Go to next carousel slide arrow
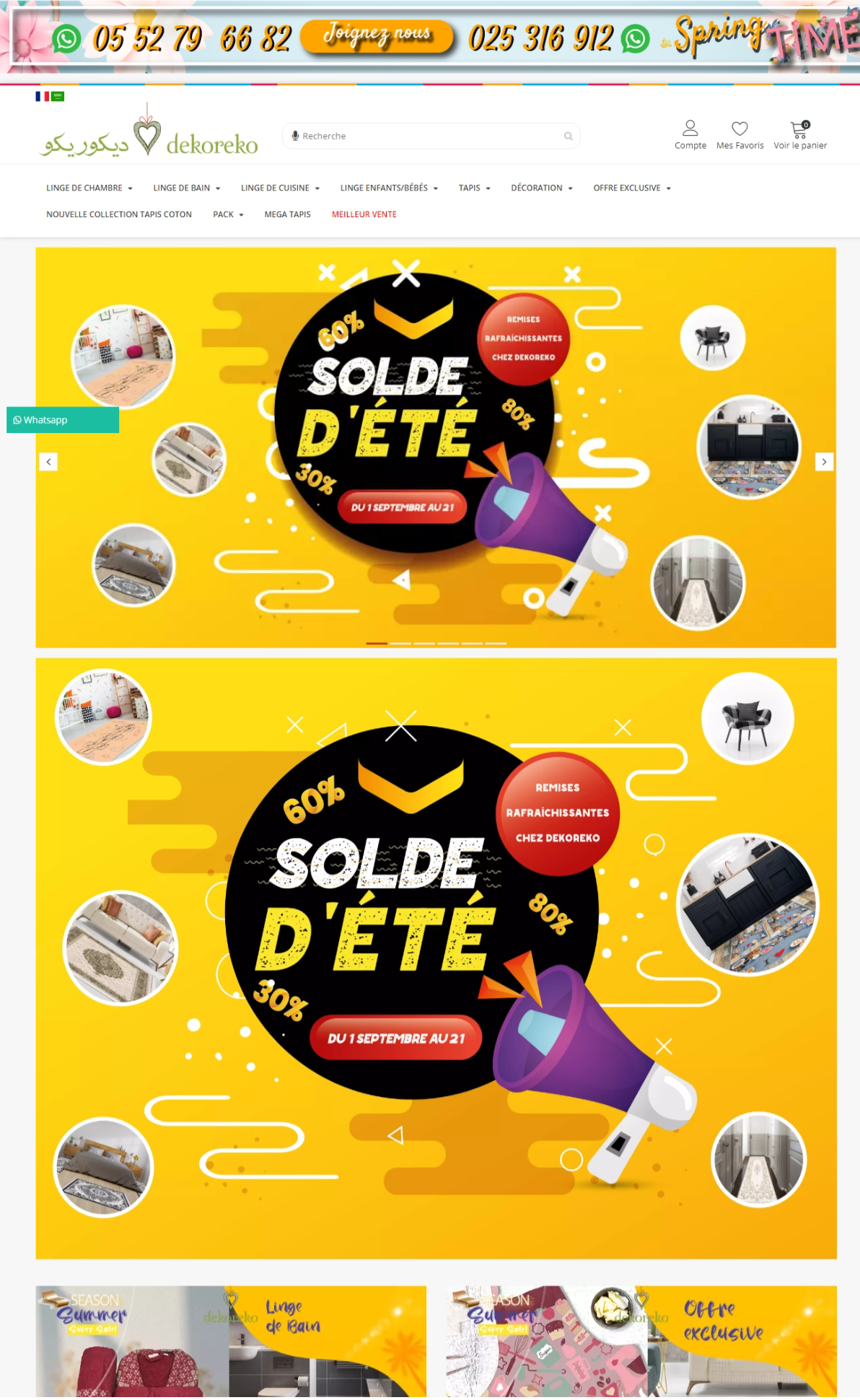This screenshot has width=860, height=1400. point(824,462)
